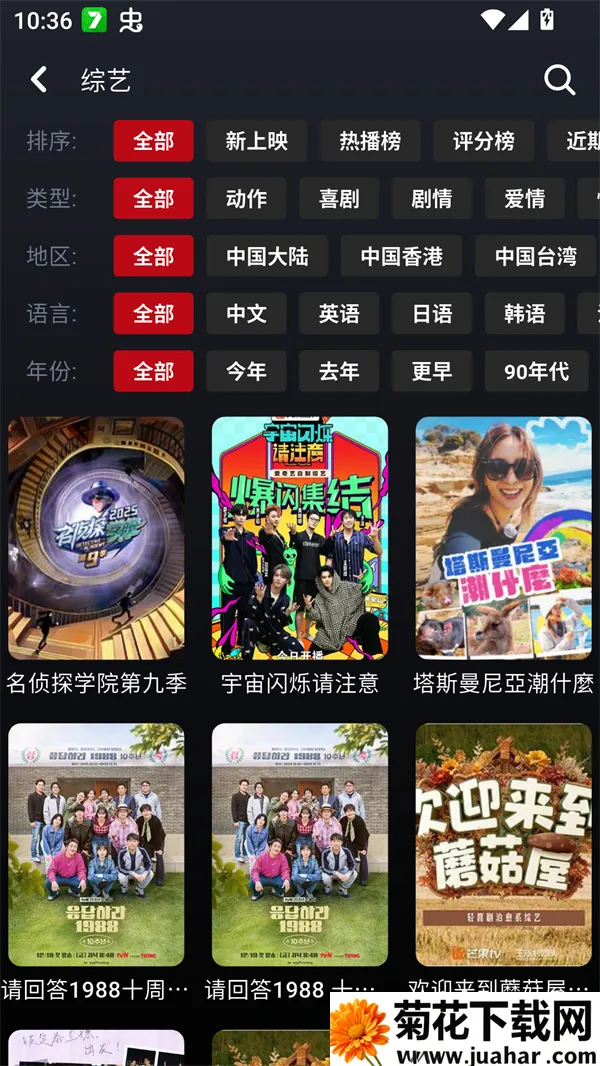This screenshot has width=600, height=1066.
Task: Filter type by 爱情
Action: (524, 199)
